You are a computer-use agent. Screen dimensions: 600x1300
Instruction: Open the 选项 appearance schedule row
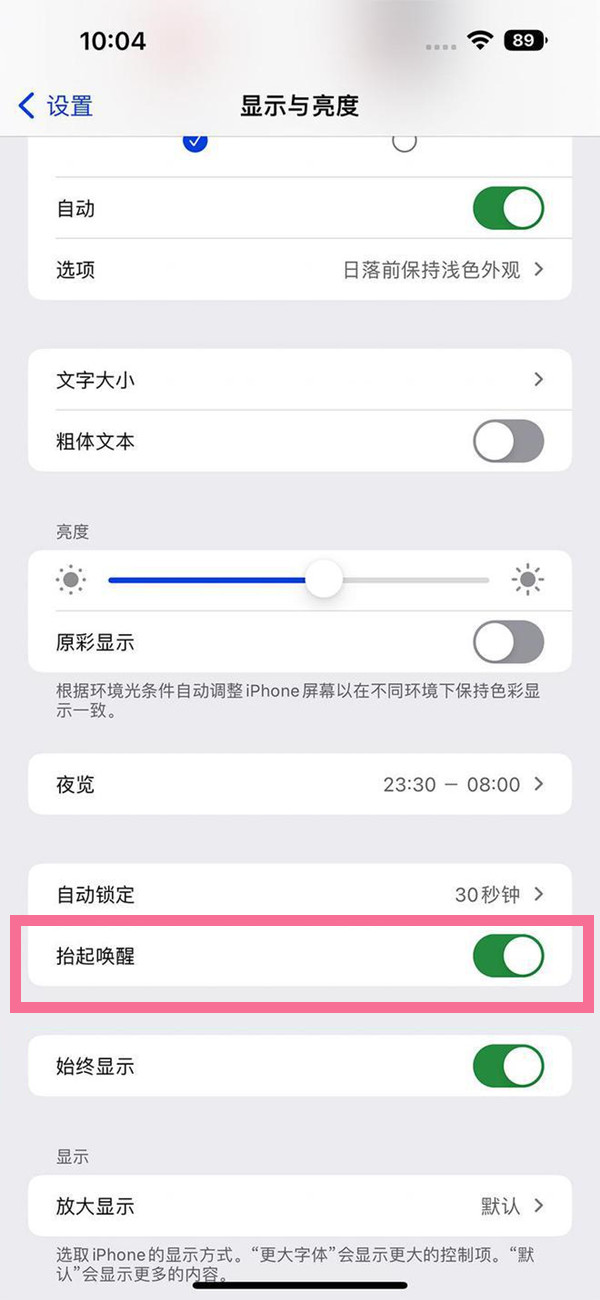tap(300, 270)
